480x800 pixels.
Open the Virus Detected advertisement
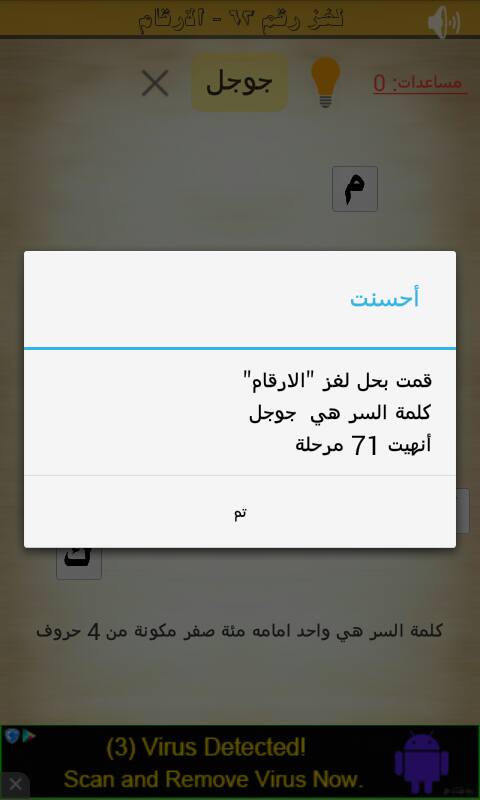point(240,762)
